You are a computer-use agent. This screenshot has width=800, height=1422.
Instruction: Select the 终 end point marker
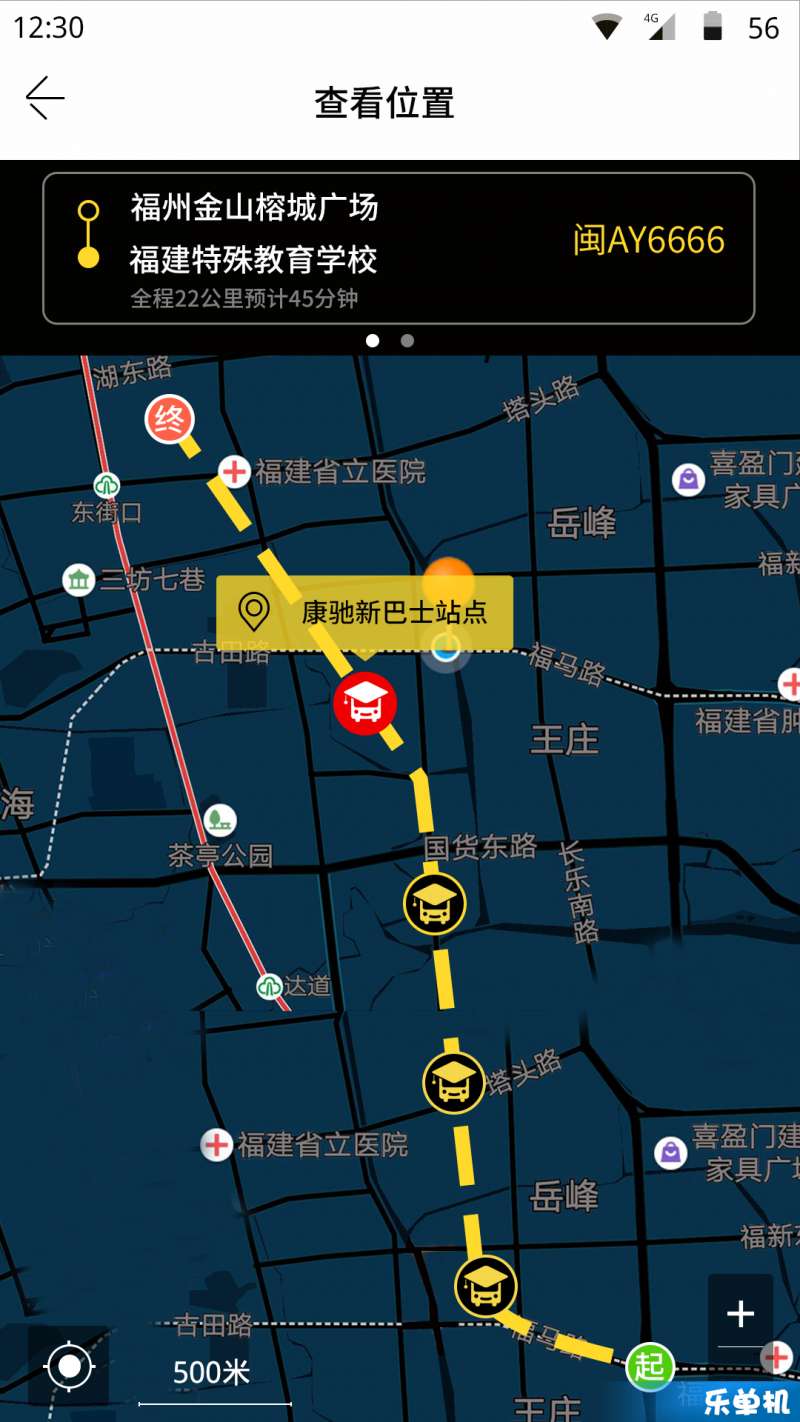pos(170,420)
